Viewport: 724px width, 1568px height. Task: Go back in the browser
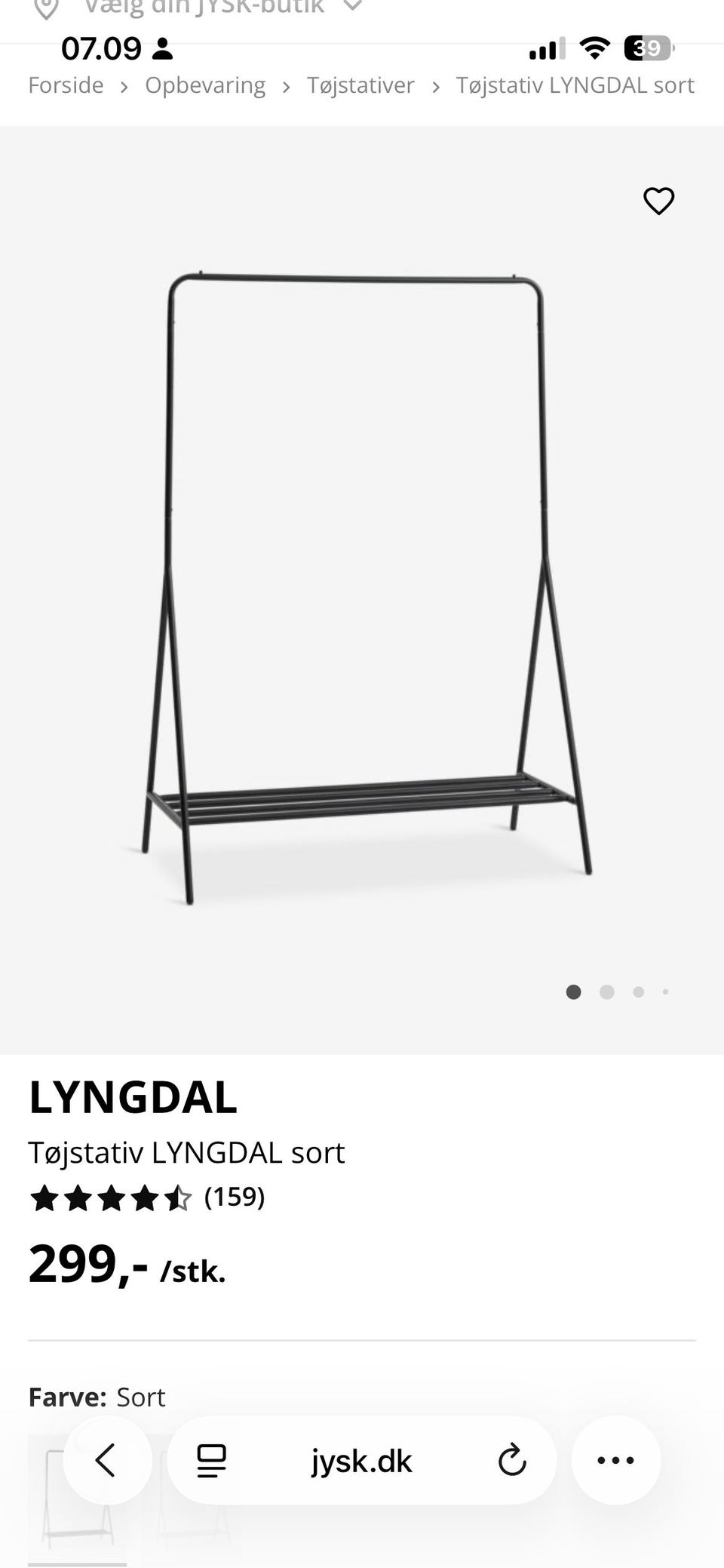coord(106,1461)
